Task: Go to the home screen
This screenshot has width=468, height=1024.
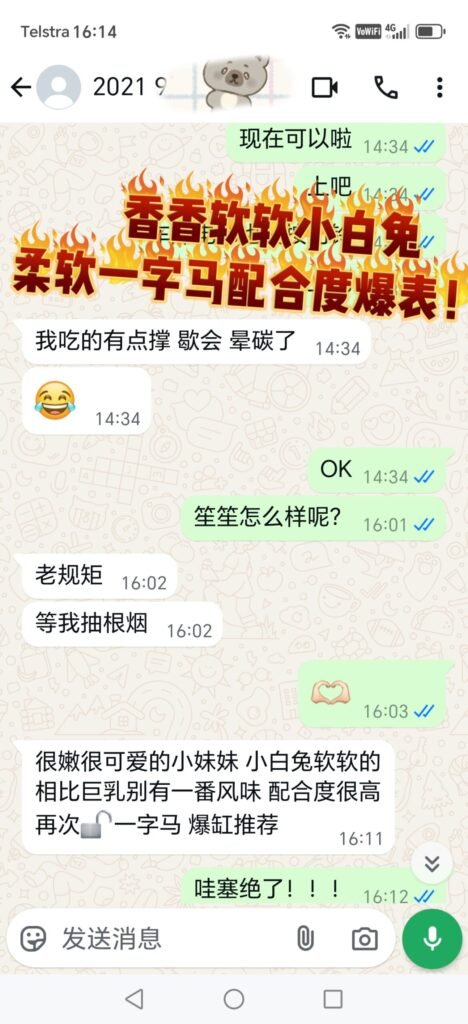Action: [x=234, y=999]
